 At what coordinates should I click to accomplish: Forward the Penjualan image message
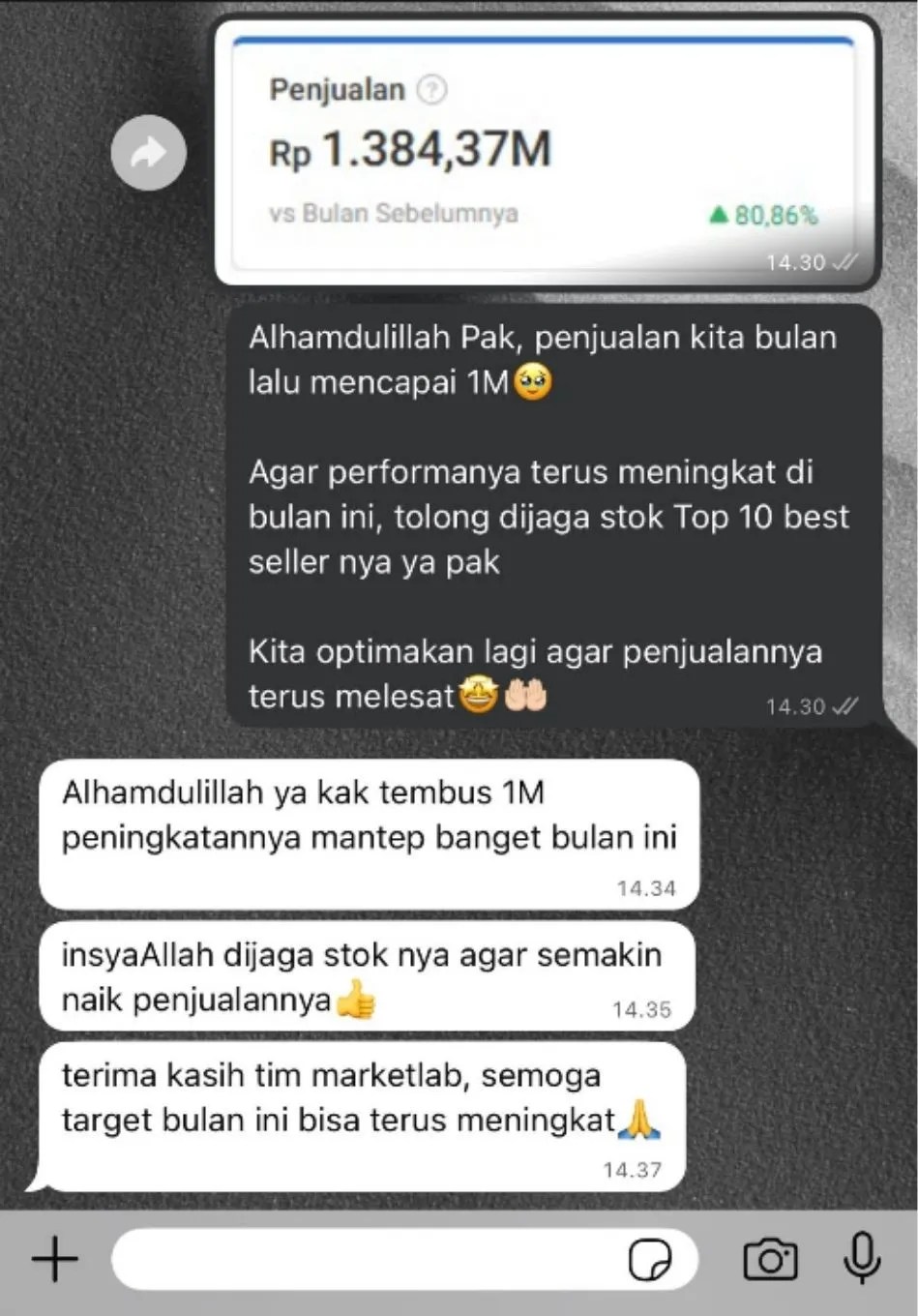click(x=148, y=152)
